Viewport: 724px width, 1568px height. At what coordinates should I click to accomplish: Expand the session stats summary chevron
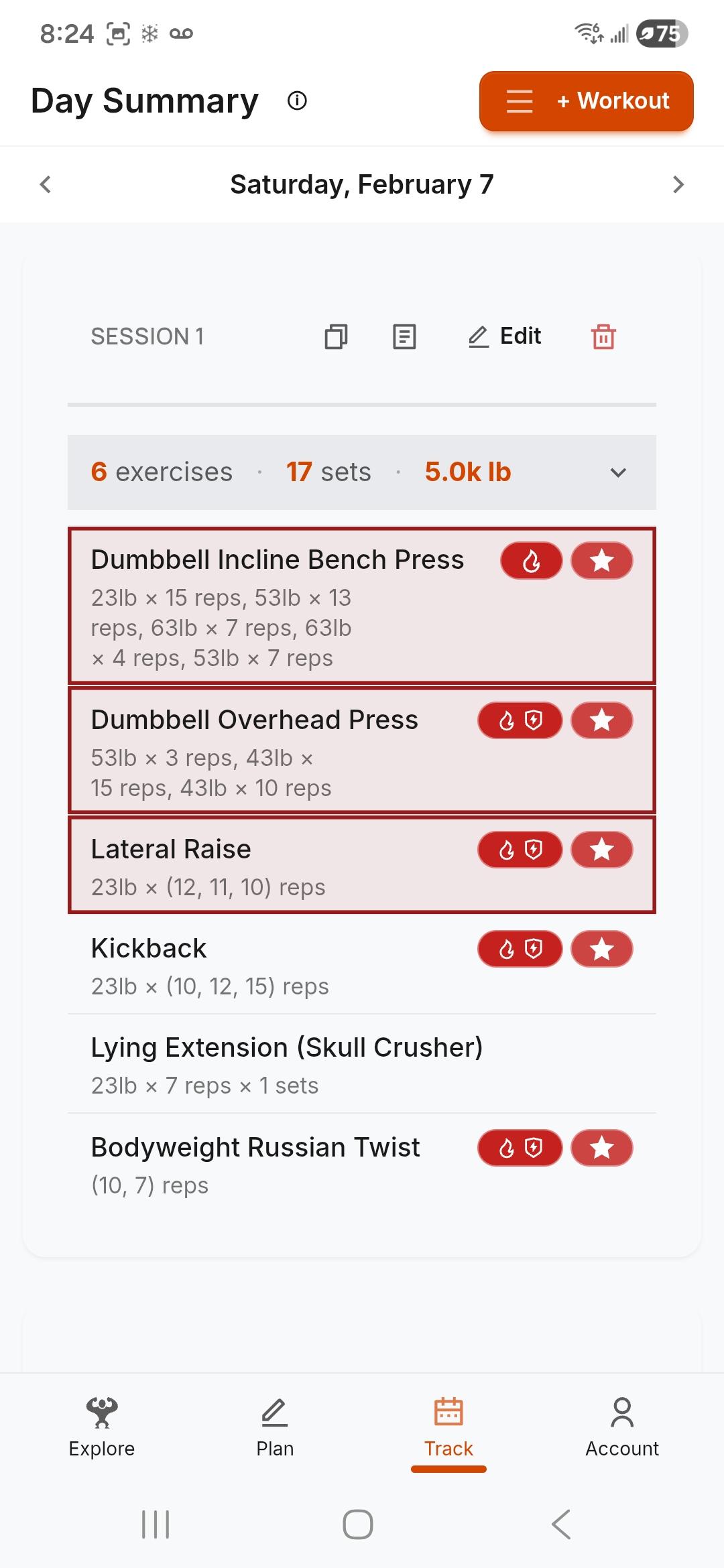coord(618,472)
